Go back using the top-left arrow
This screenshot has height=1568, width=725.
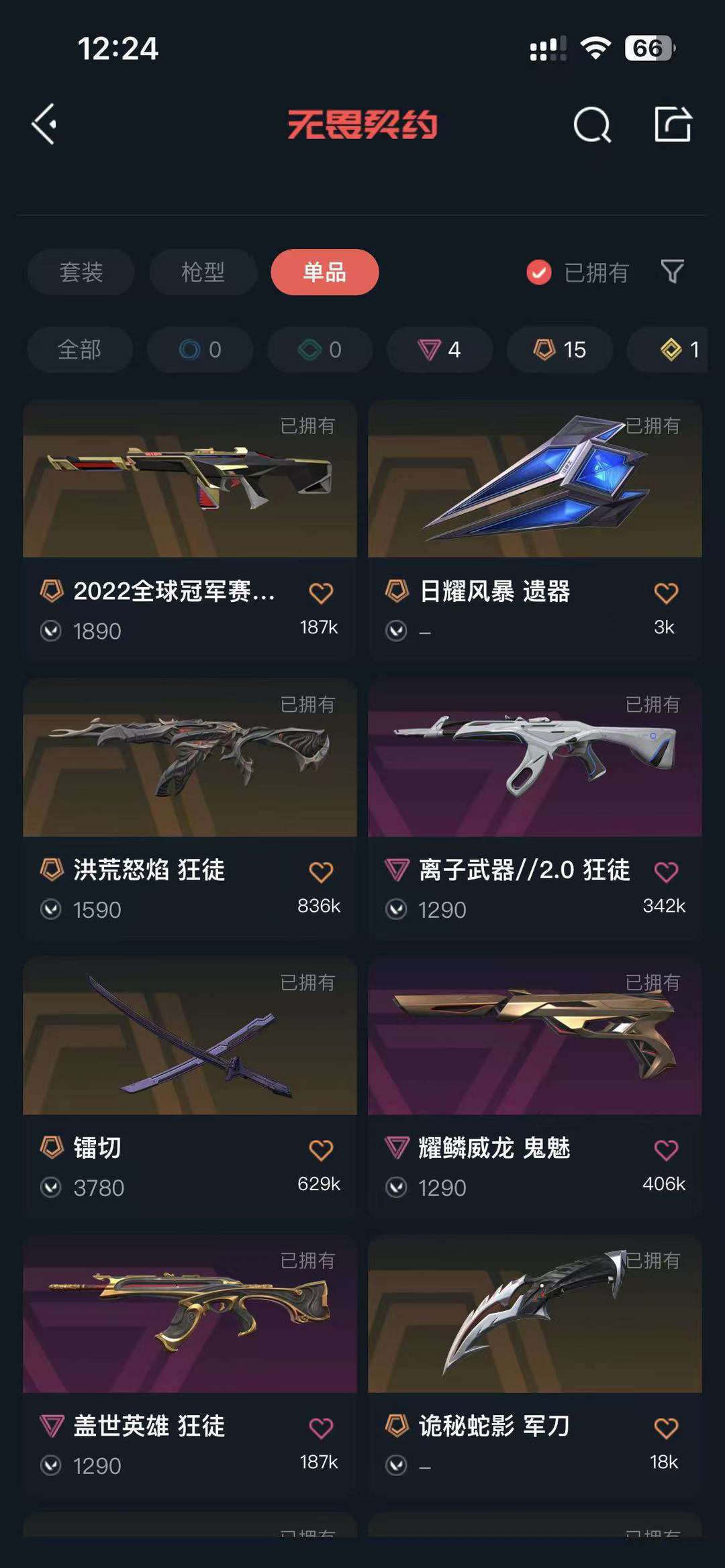pyautogui.click(x=44, y=124)
